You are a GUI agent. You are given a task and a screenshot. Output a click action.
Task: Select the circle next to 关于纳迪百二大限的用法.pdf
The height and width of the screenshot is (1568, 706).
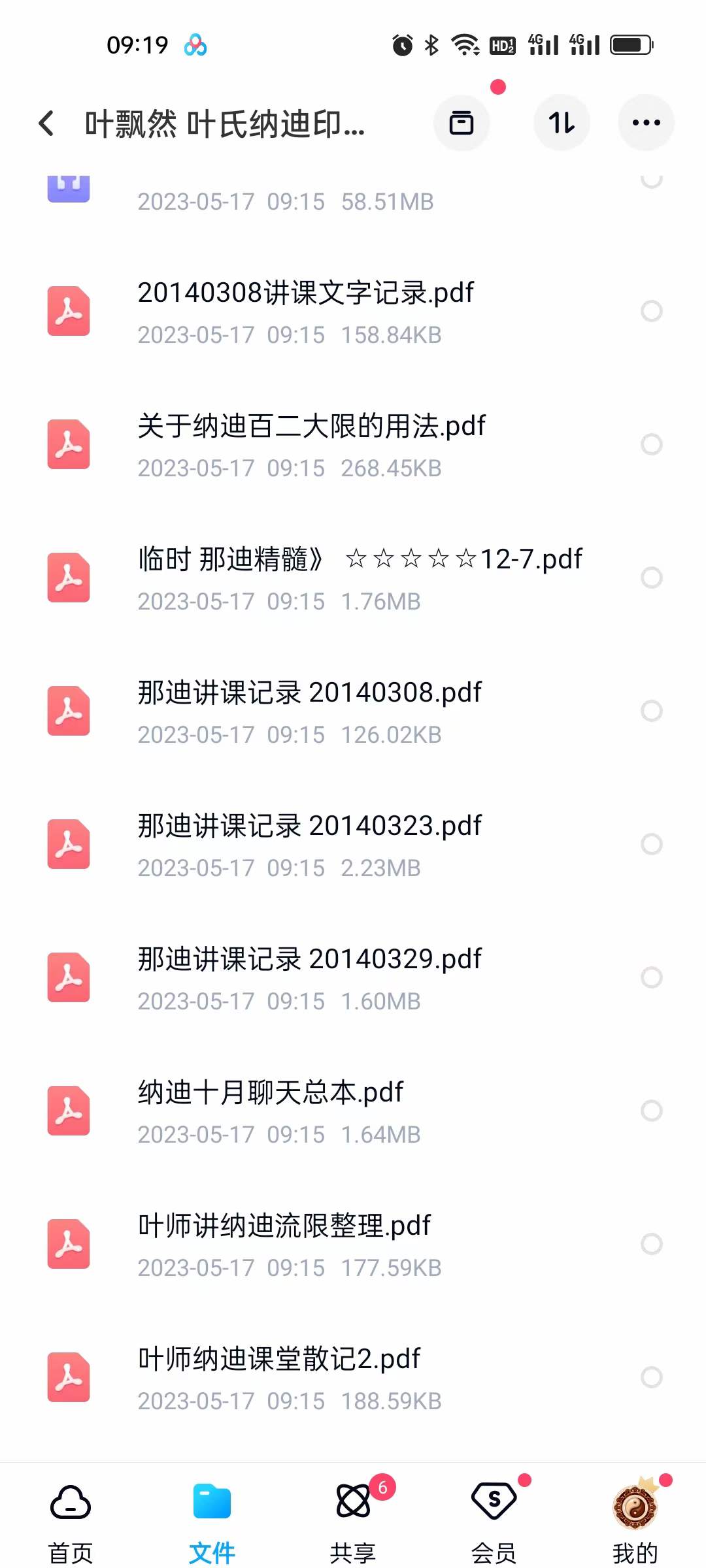[652, 444]
